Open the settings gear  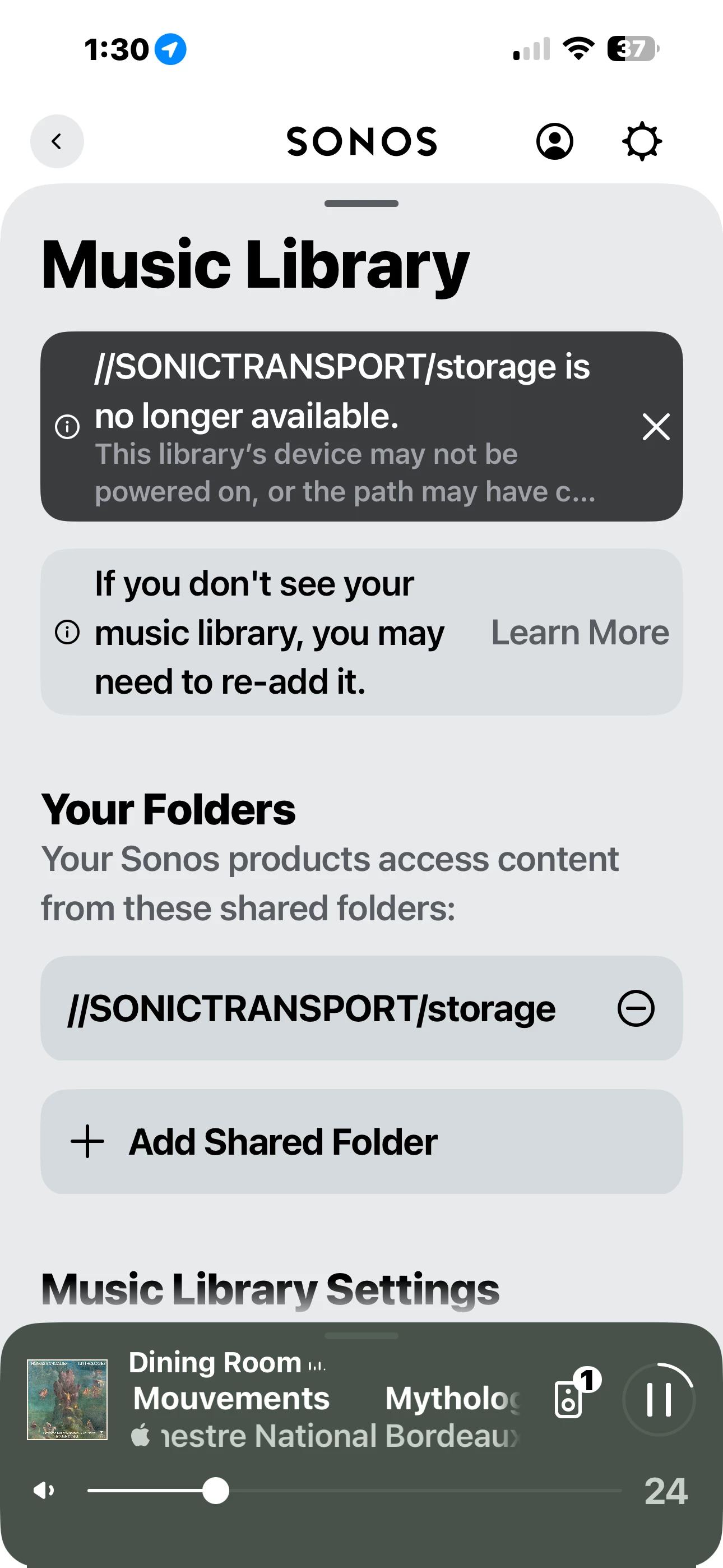coord(641,141)
